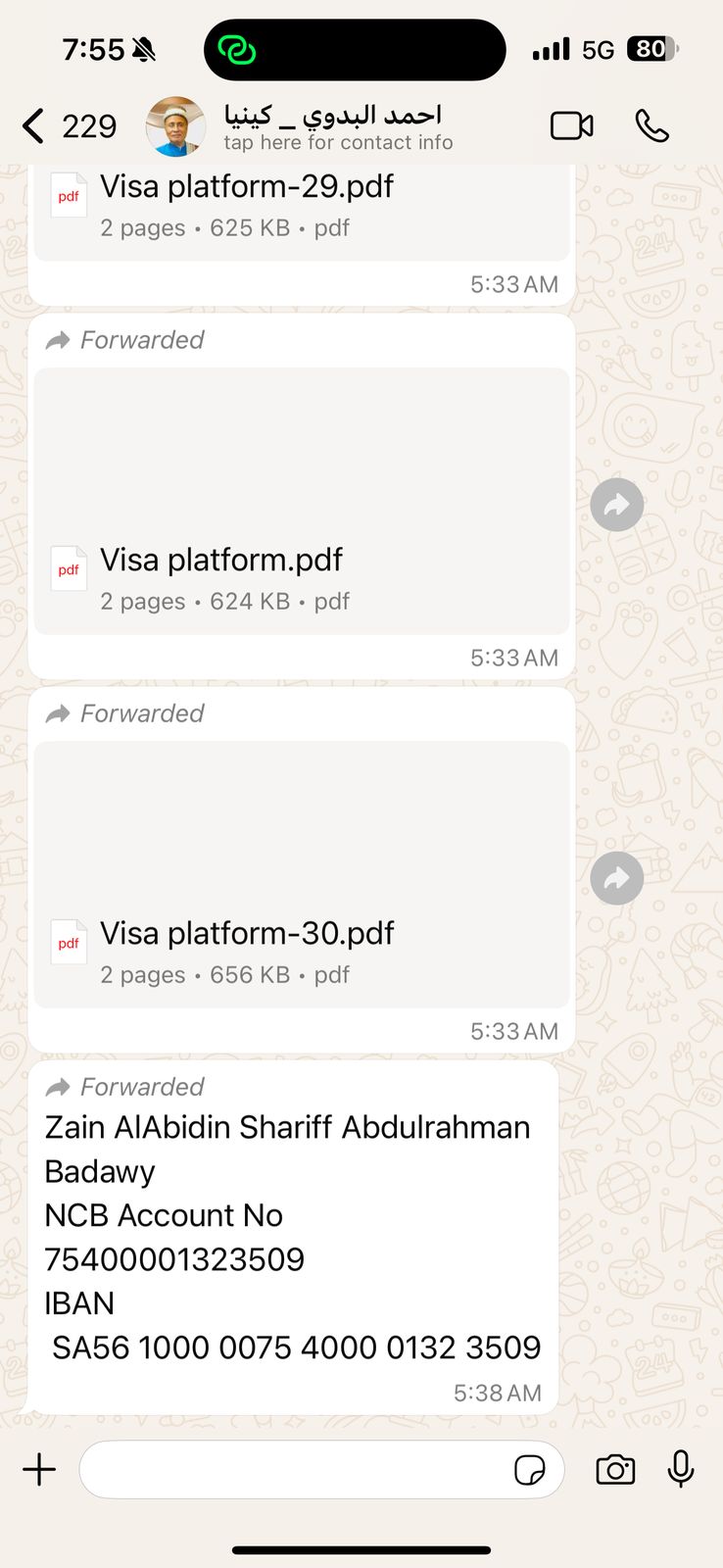Open Visa platform-29.pdf document
This screenshot has height=1568, width=723.
tap(246, 204)
